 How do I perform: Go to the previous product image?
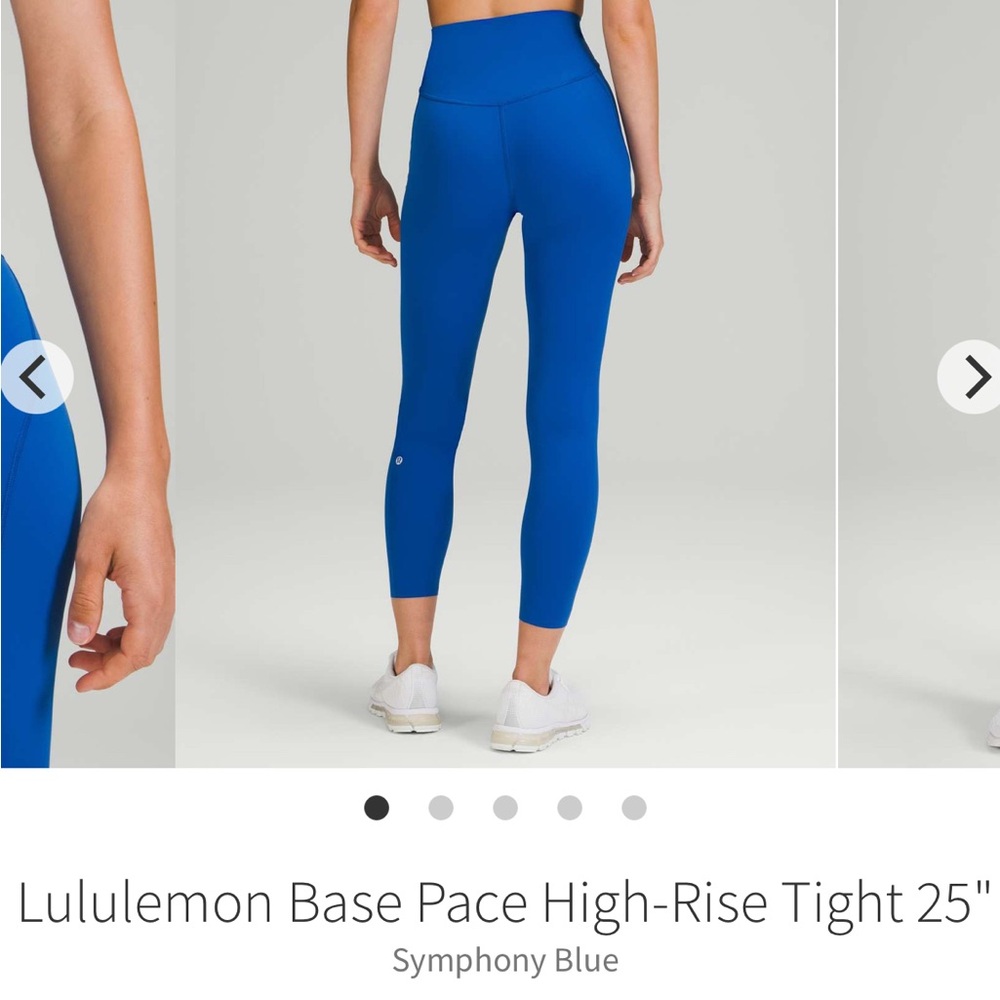point(36,377)
